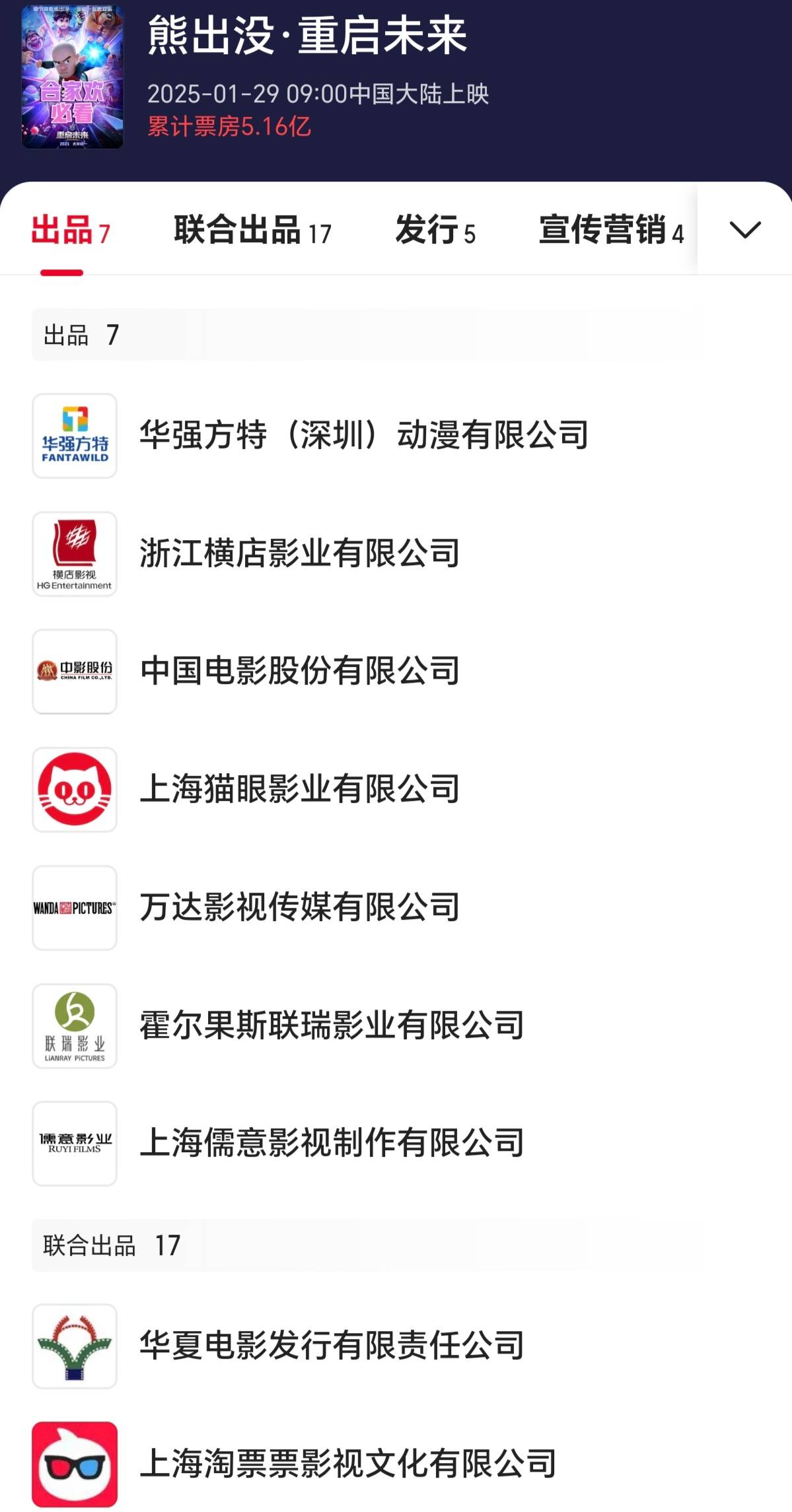Open 华强方特（深圳）动漫有限公司 company page
The image size is (792, 1512).
[x=363, y=435]
